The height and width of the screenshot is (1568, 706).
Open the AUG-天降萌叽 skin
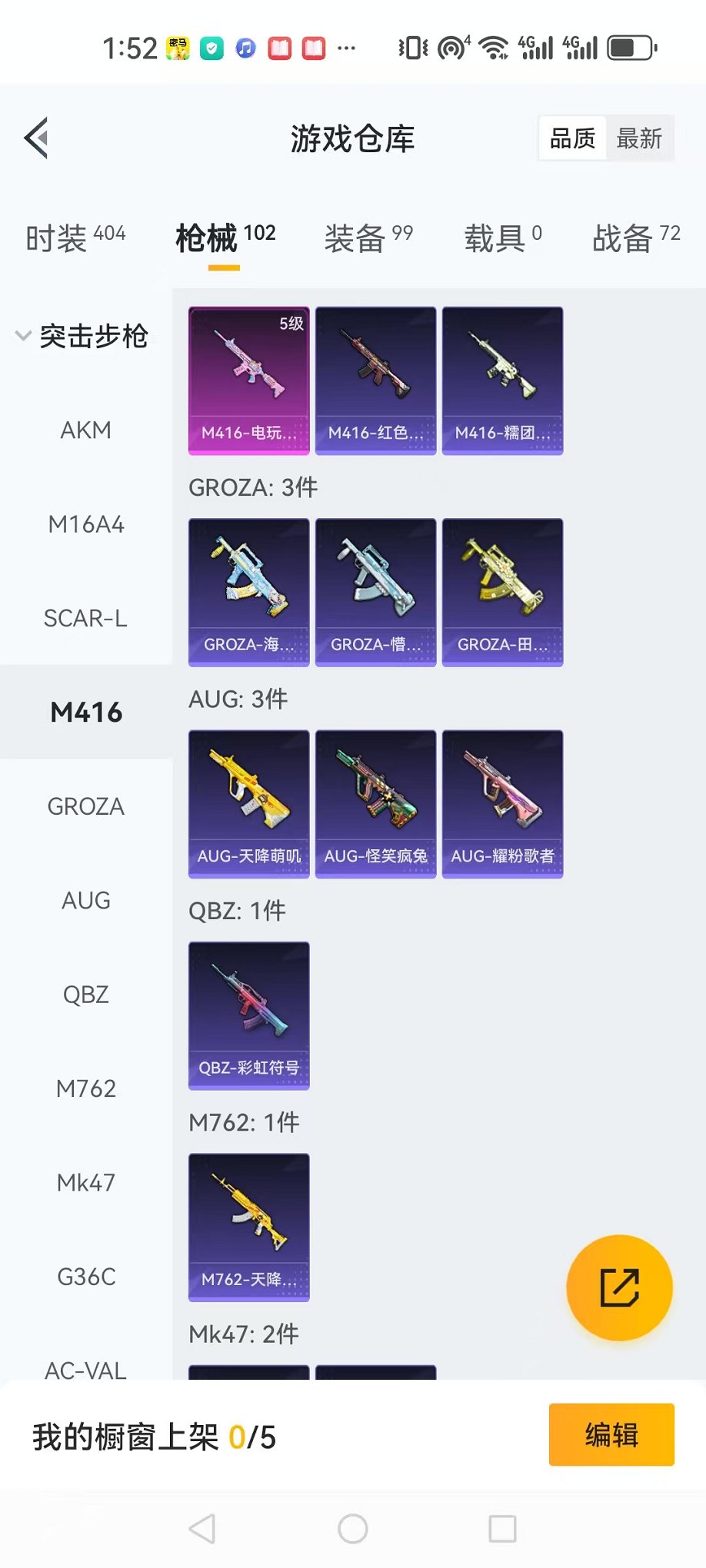tap(248, 803)
